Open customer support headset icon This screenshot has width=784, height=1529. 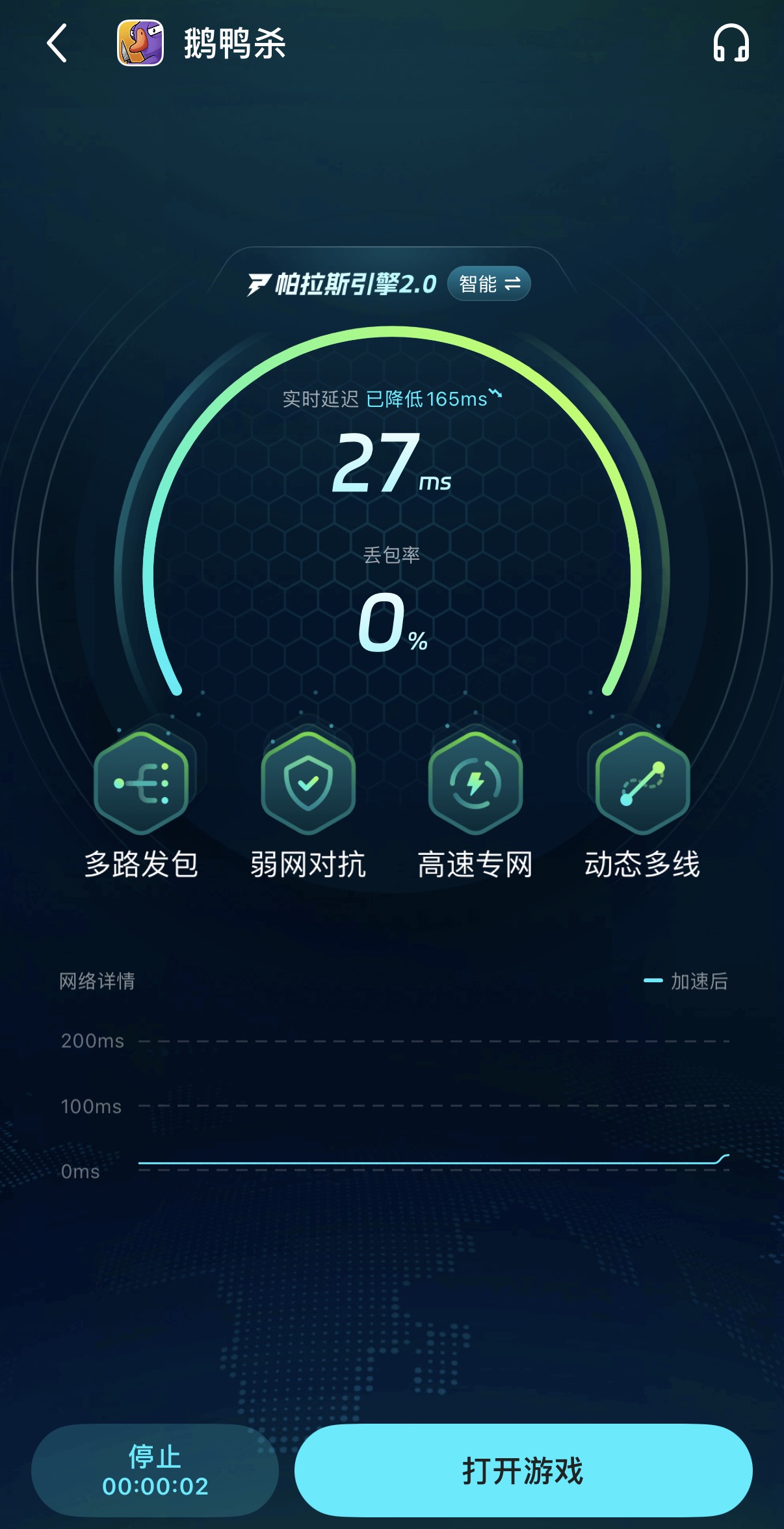pyautogui.click(x=731, y=44)
